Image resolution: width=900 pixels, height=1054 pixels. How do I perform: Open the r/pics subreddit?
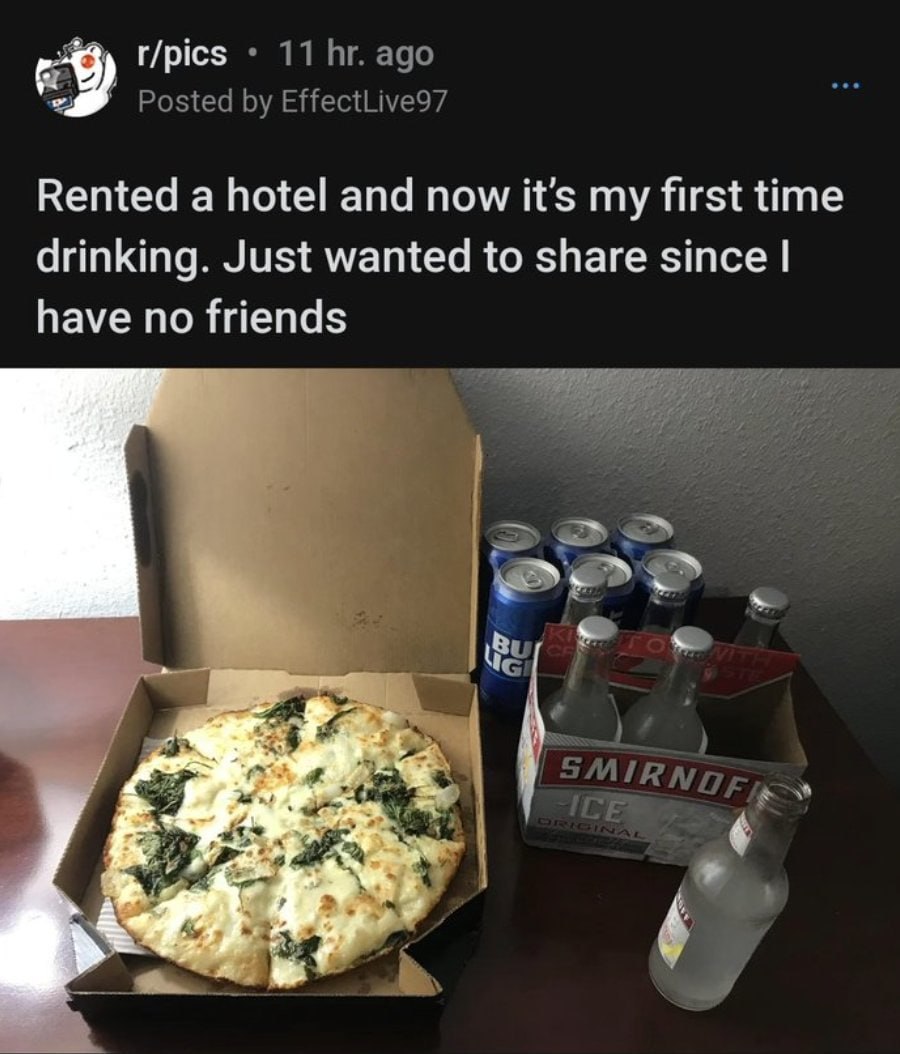coord(182,54)
